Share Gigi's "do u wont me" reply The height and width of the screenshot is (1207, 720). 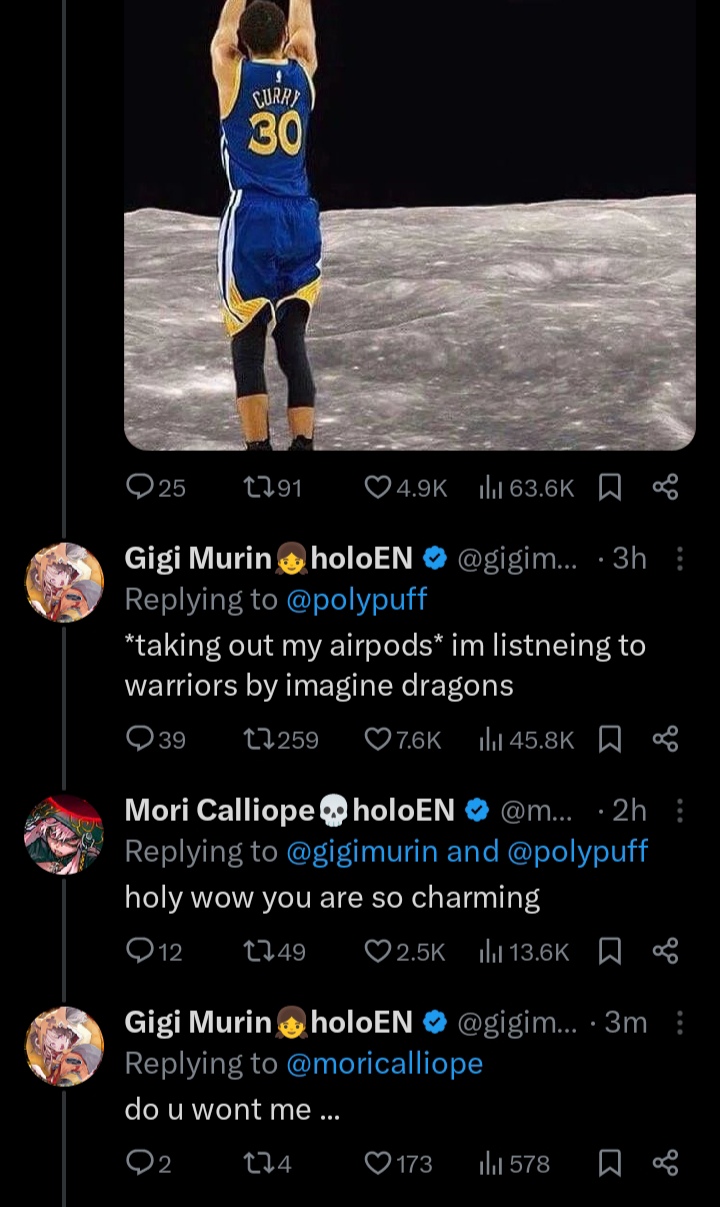pyautogui.click(x=665, y=1163)
